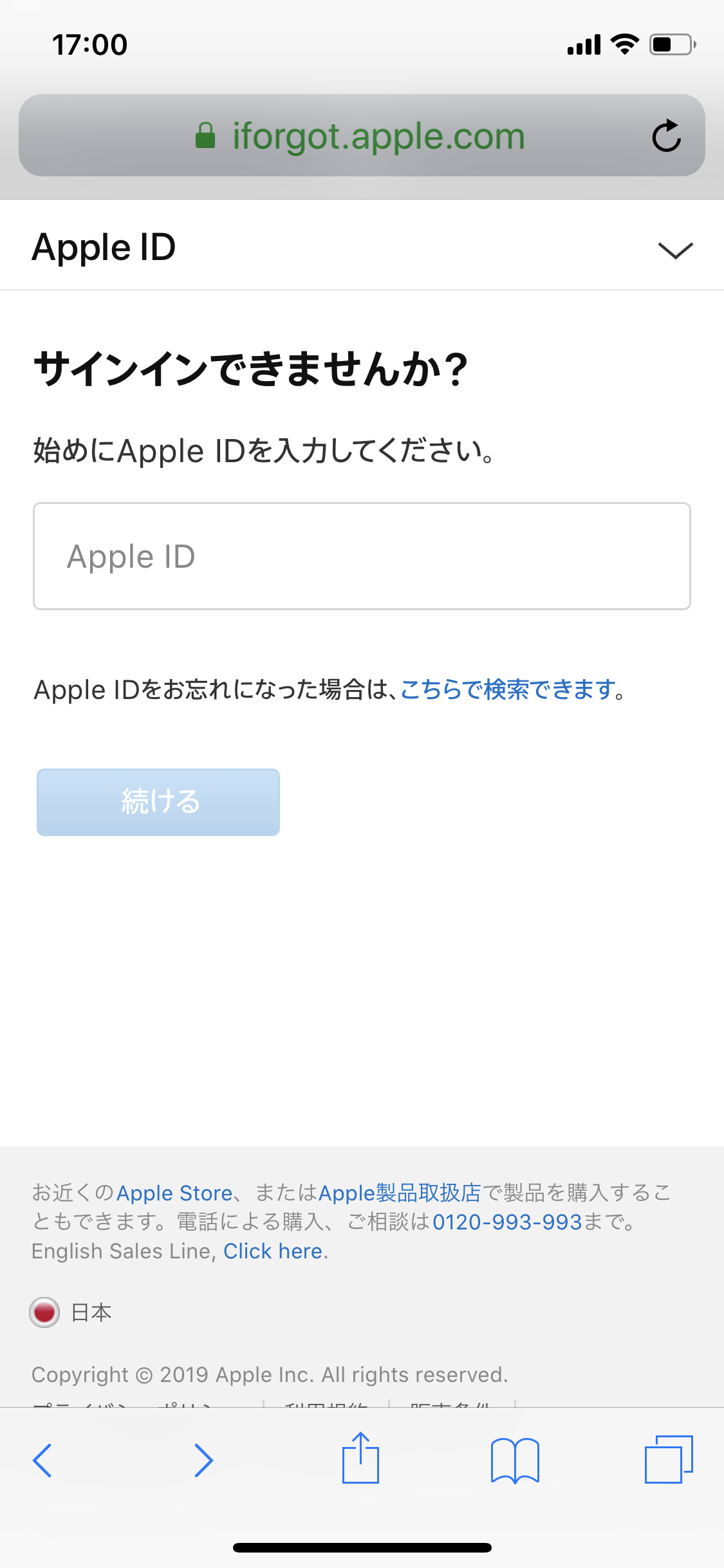This screenshot has height=1568, width=724.
Task: Go back in Safari
Action: click(42, 1460)
